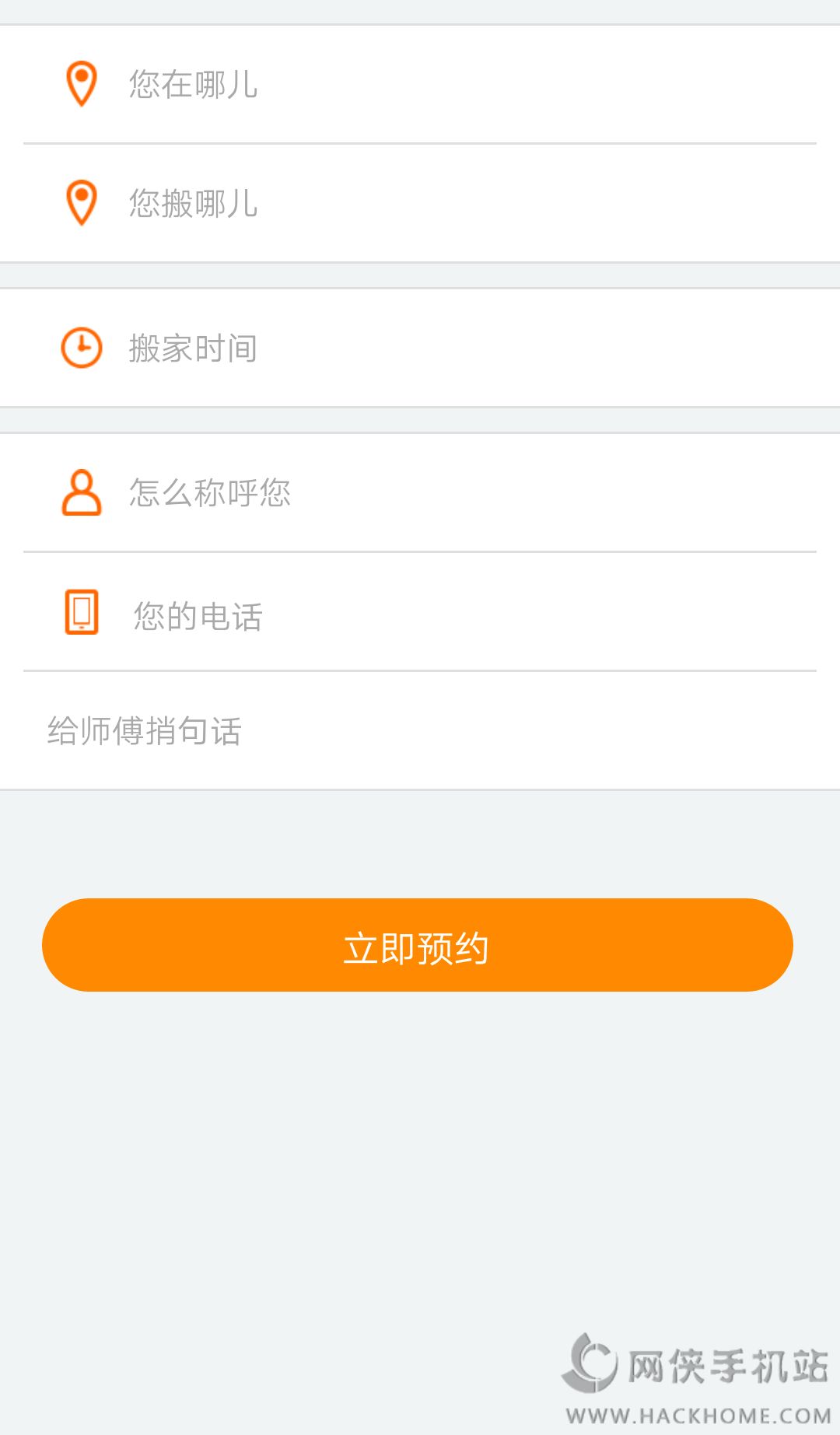Focus the 给师傅捎句话 message field
The image size is (840, 1435).
[420, 731]
